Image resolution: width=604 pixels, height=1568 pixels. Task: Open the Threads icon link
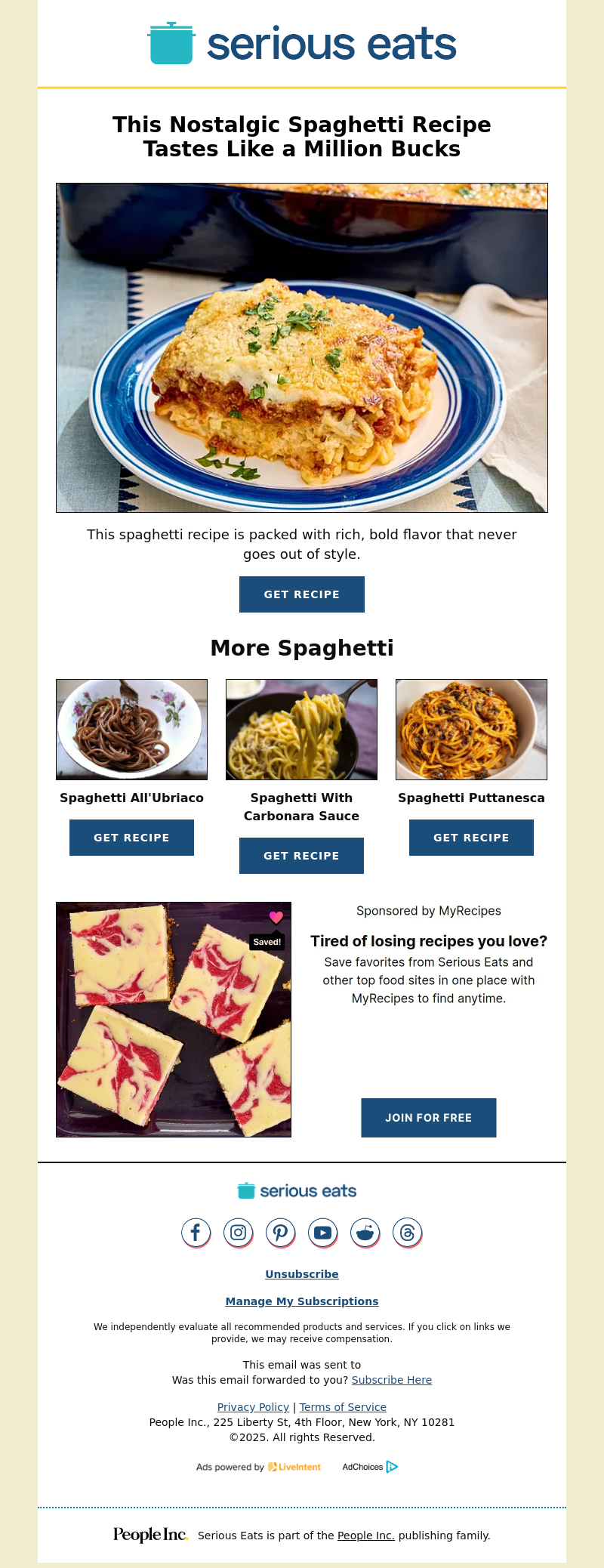tap(407, 1233)
